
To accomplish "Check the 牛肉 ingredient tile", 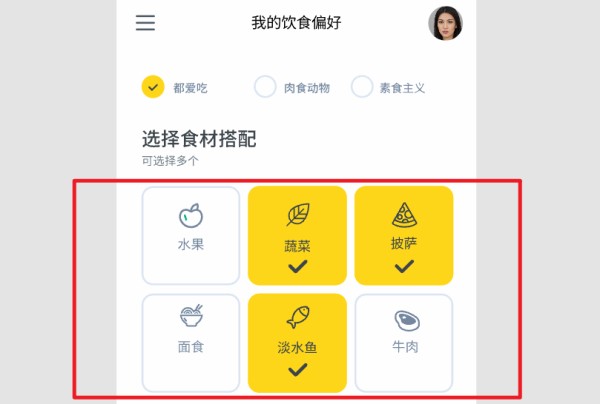I will [404, 341].
